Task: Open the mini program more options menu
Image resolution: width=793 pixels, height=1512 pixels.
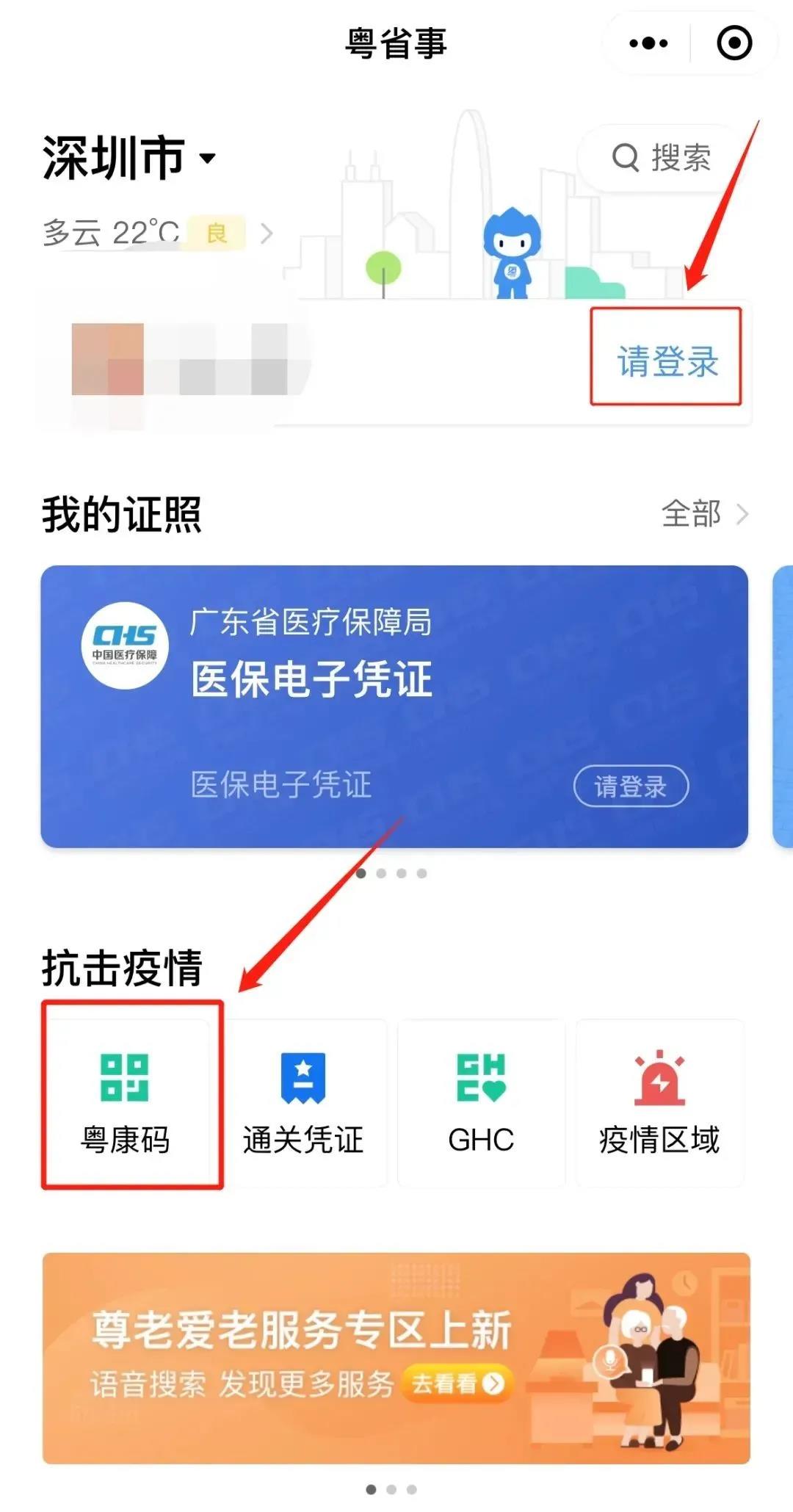Action: pos(648,44)
